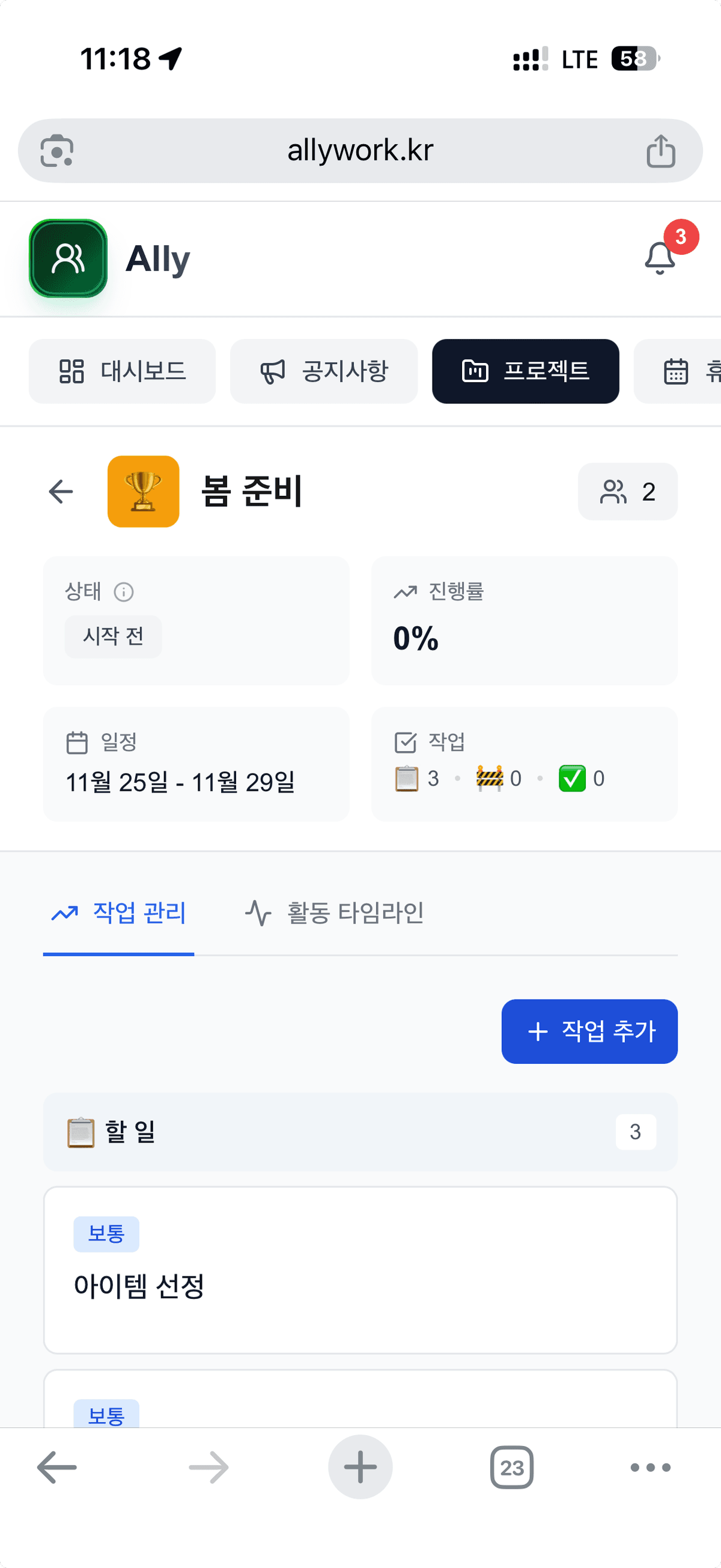Select the 대시보드 tab
The image size is (721, 1568).
pyautogui.click(x=122, y=371)
